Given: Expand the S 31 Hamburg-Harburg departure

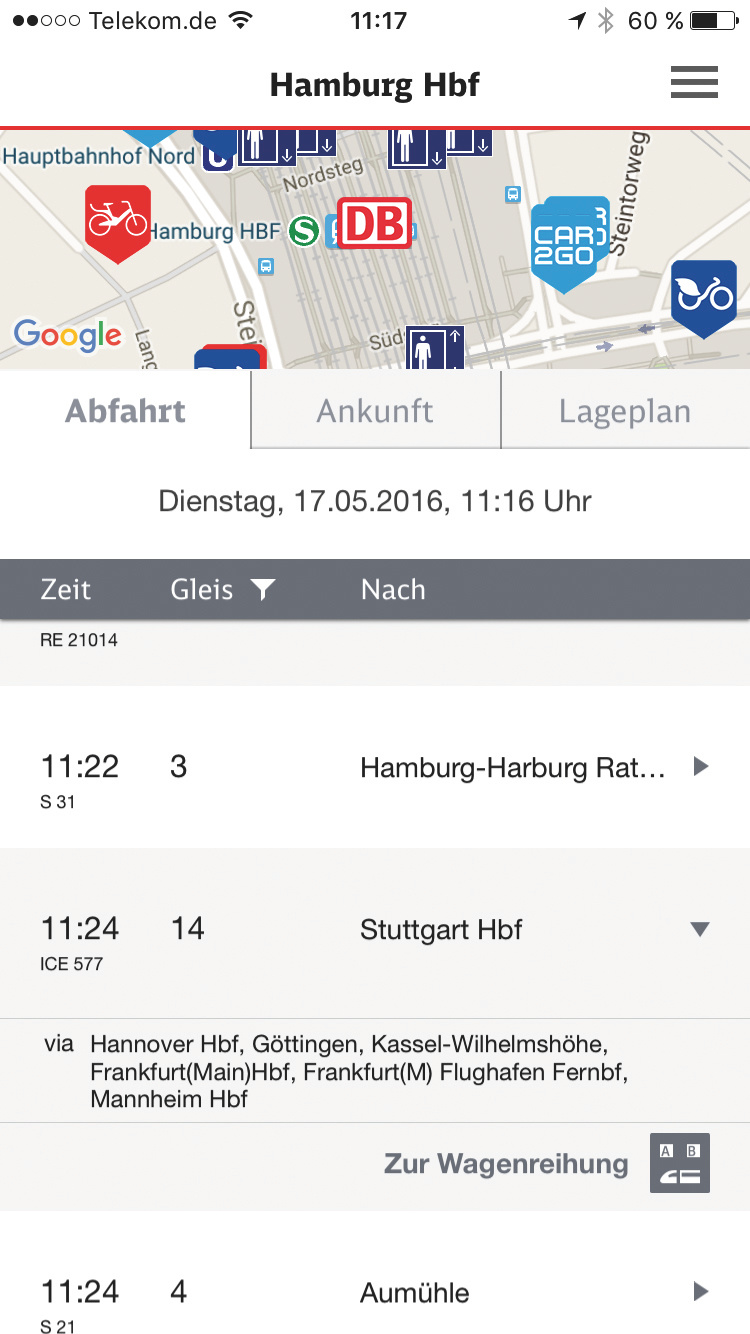Looking at the screenshot, I should click(701, 767).
